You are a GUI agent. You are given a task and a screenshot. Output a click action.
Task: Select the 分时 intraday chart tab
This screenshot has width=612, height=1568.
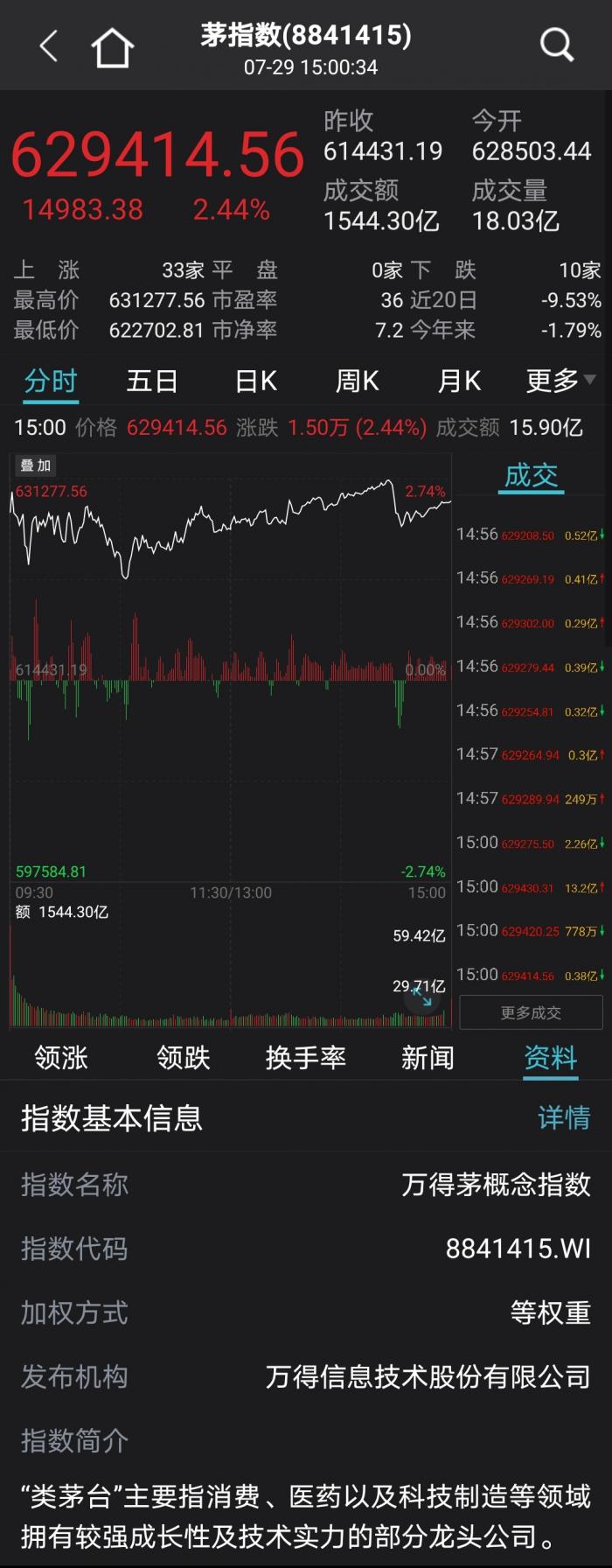point(51,381)
